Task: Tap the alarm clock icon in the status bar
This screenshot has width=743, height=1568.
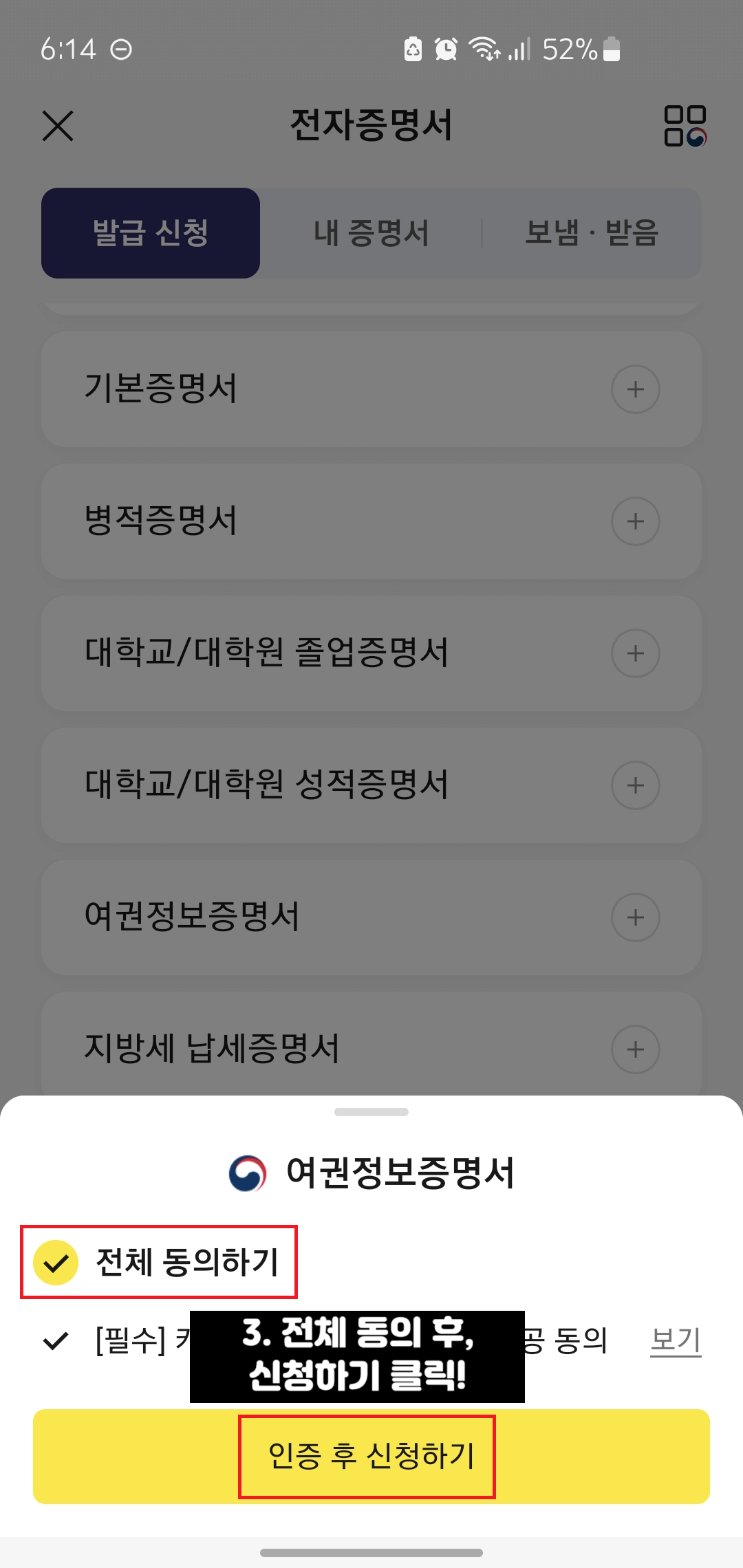Action: 444,50
